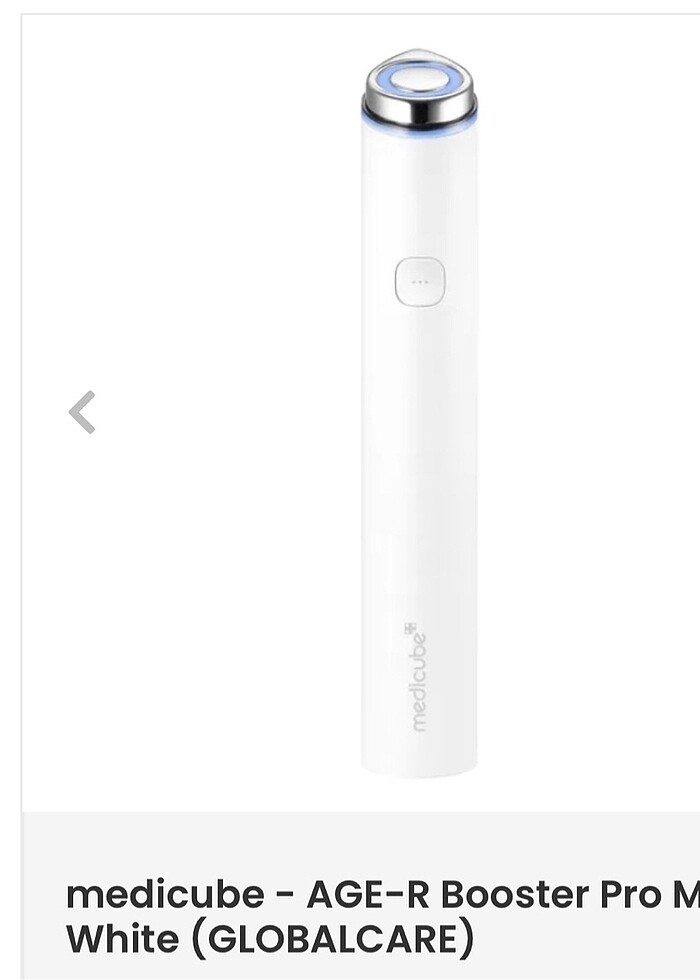Go to the previous product image
Screen dimensions: 700x980
pyautogui.click(x=82, y=412)
